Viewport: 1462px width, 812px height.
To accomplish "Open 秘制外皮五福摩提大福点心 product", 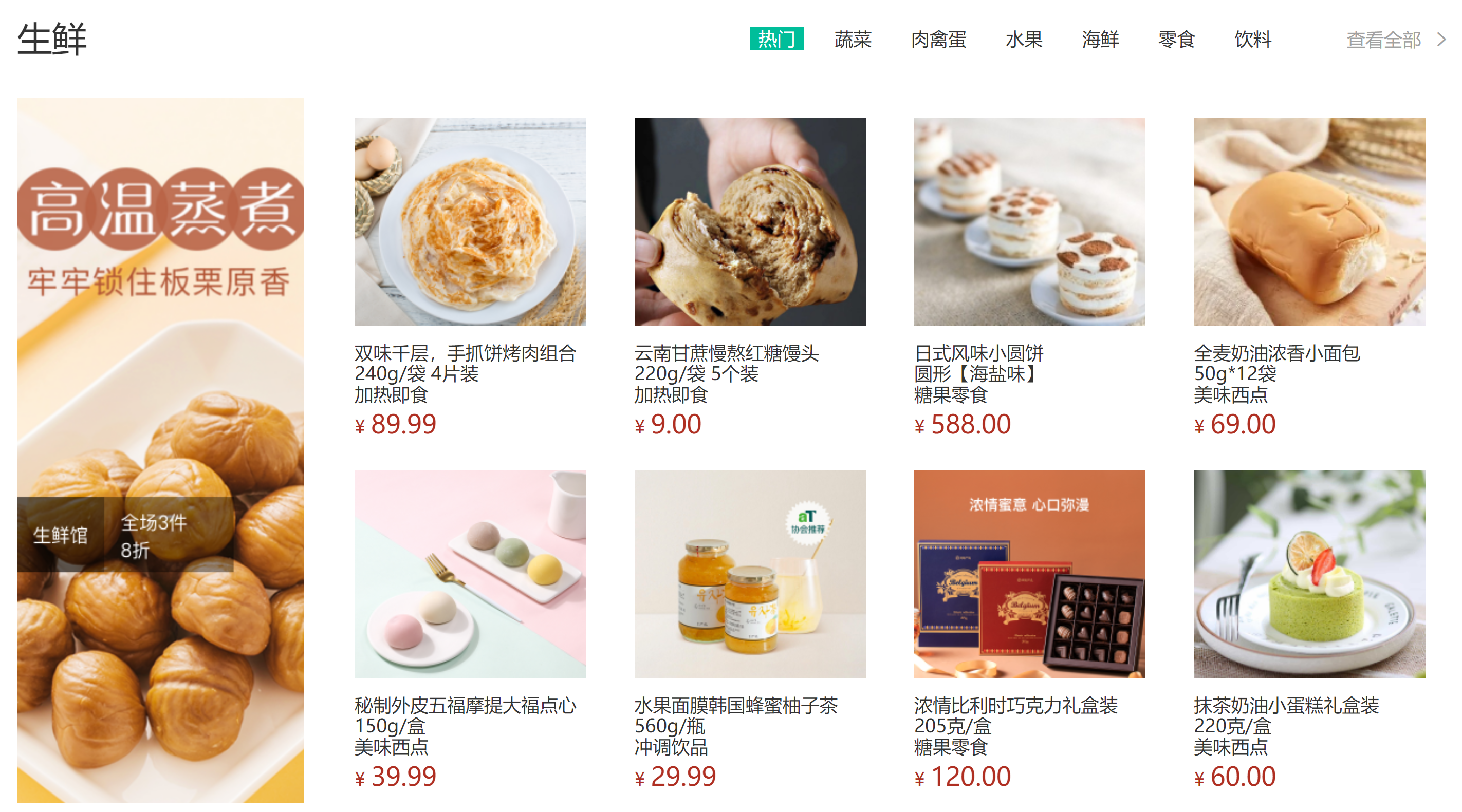I will [470, 573].
